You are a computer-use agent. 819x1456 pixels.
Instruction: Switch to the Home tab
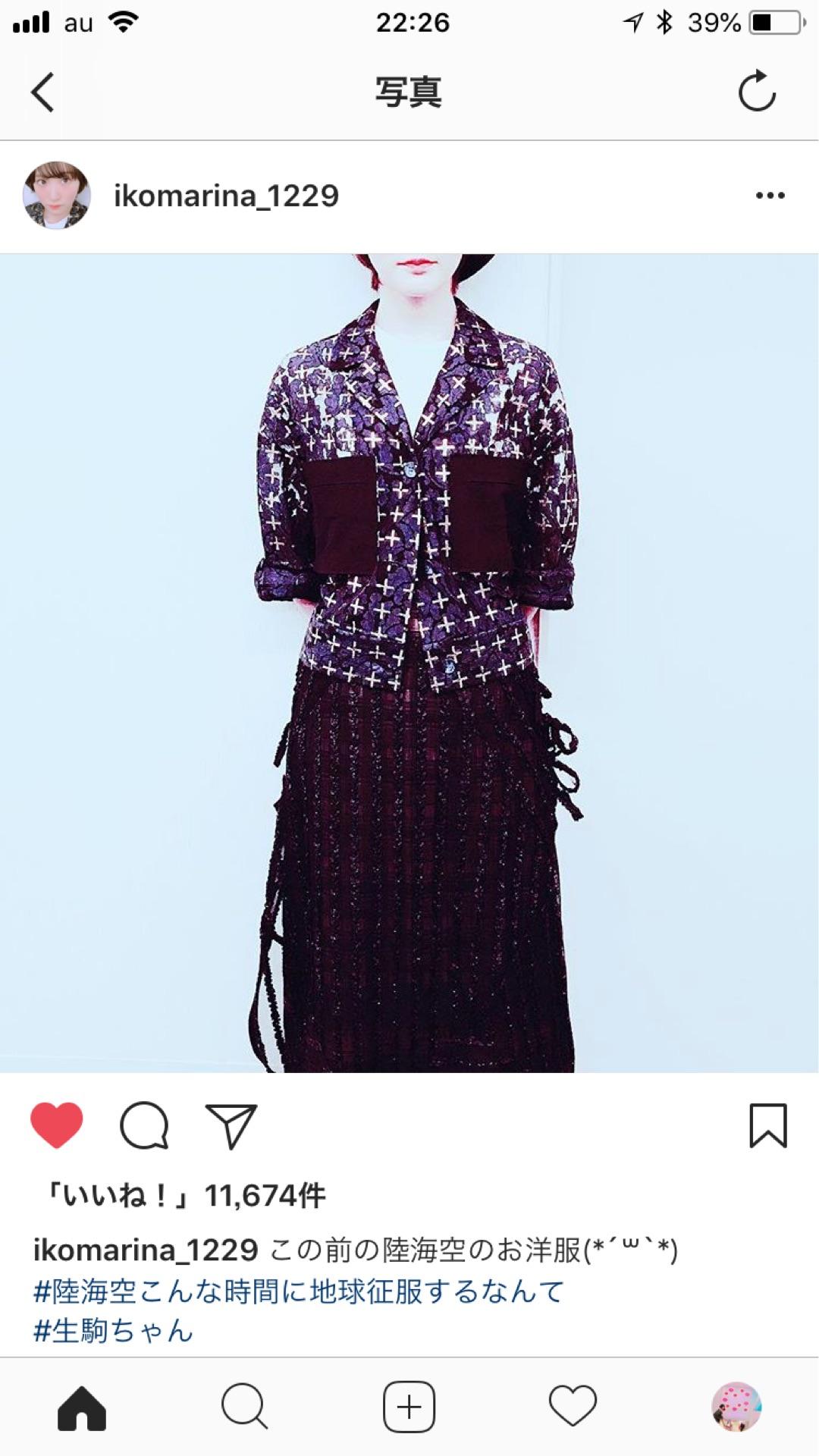tap(82, 1407)
